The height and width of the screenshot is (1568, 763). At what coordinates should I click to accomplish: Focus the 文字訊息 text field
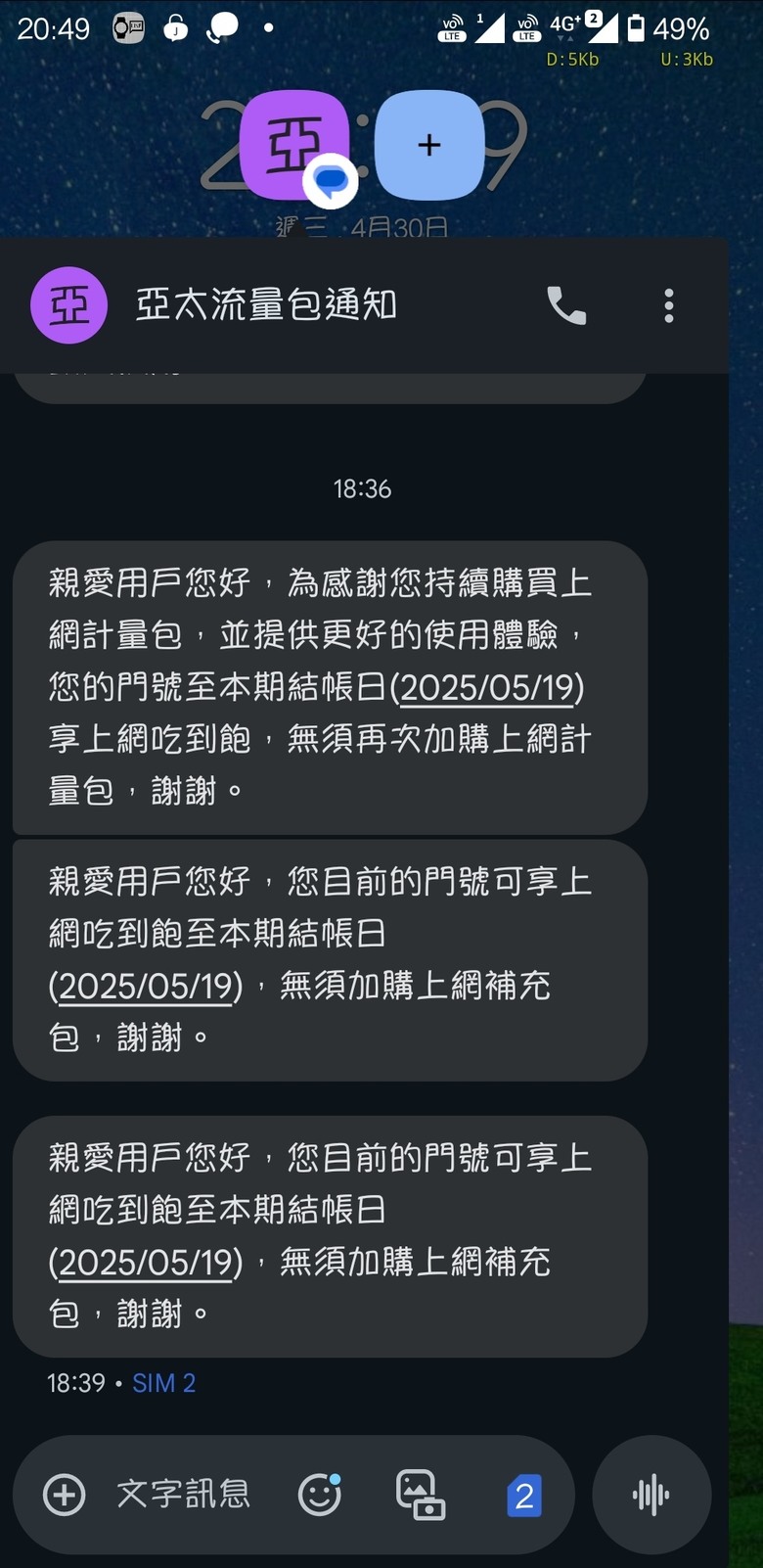click(x=184, y=1495)
